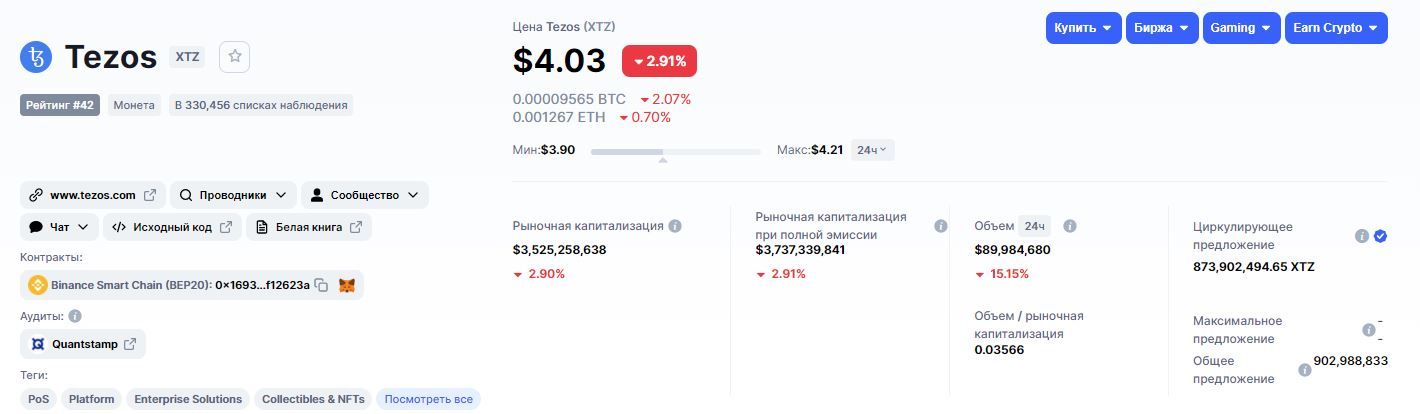Select the PoS tag

(x=39, y=399)
